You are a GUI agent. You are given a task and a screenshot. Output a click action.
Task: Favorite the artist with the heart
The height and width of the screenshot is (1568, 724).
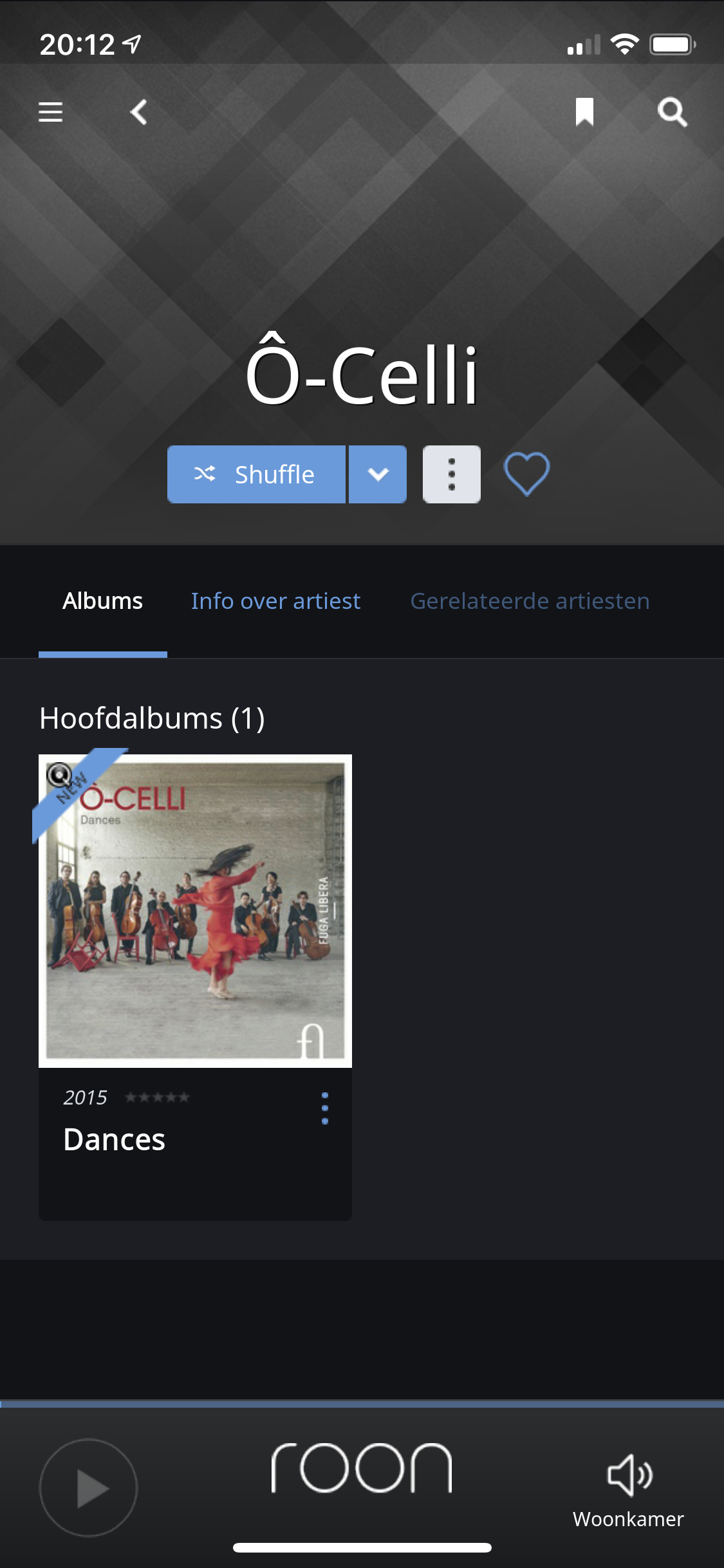pyautogui.click(x=526, y=474)
